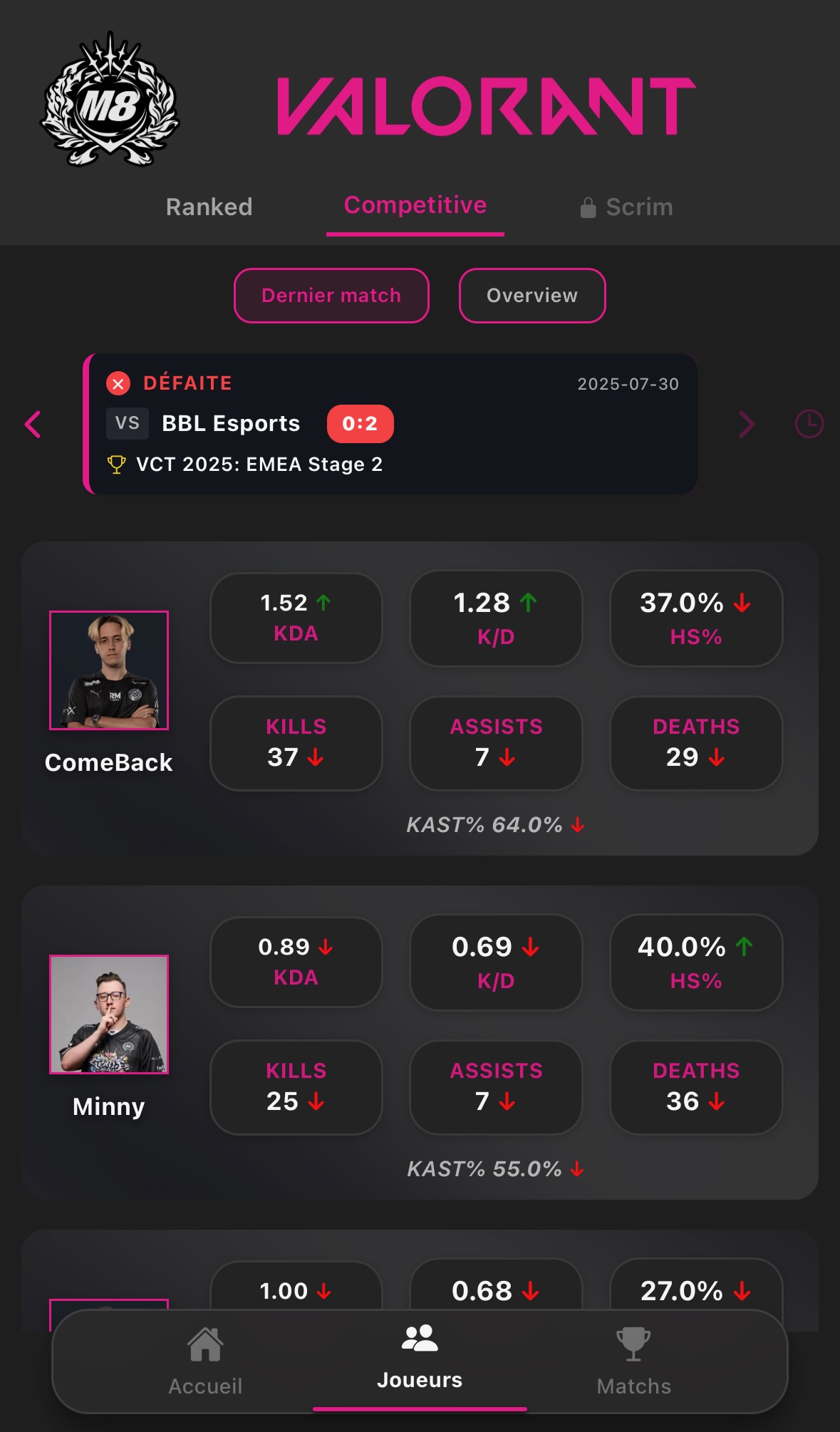Open match history clock icon
The image size is (840, 1432).
[809, 425]
